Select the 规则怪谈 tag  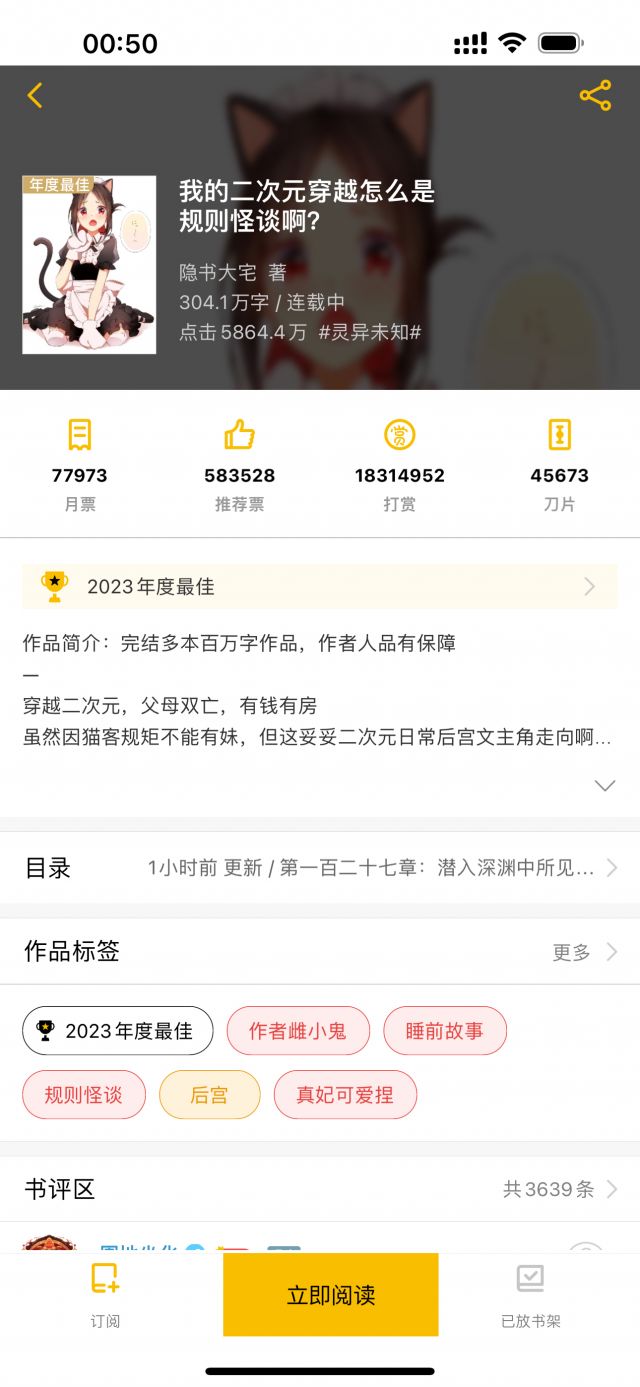pyautogui.click(x=84, y=1095)
